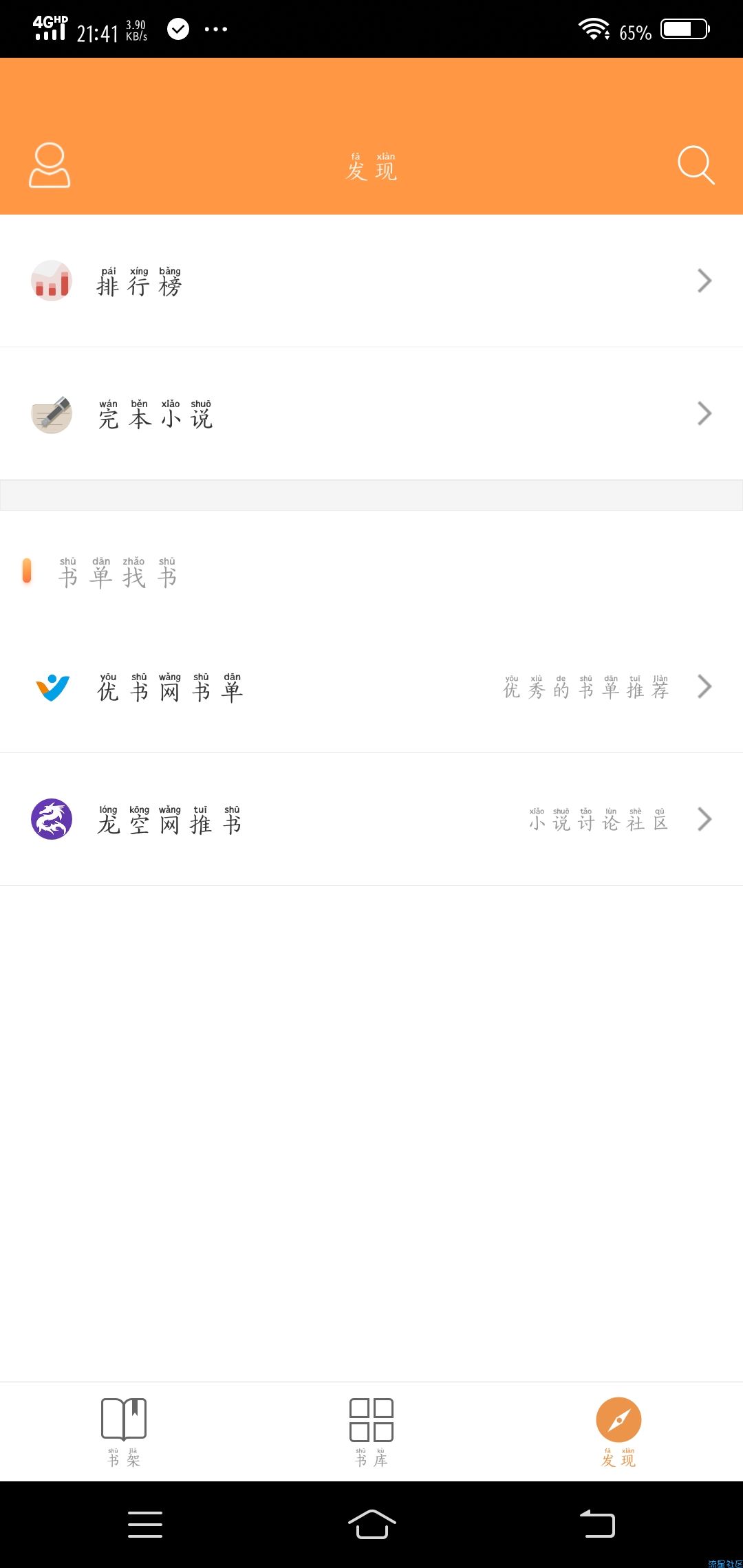Select the 发现 discover tab
Screen dimensions: 743x1568
(x=618, y=1432)
